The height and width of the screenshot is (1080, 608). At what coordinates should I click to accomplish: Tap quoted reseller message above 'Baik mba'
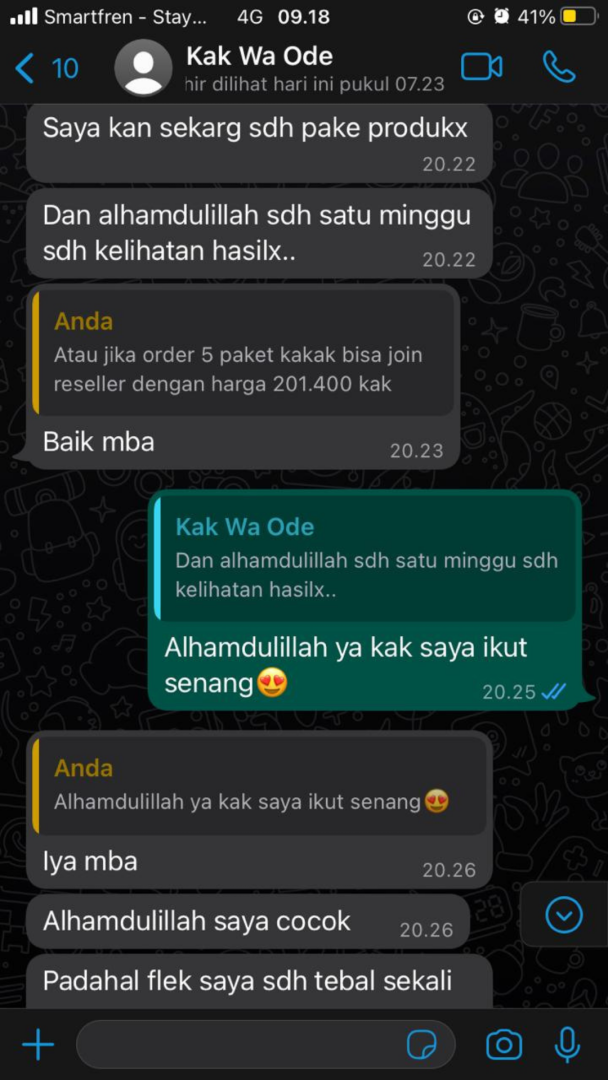click(x=244, y=355)
